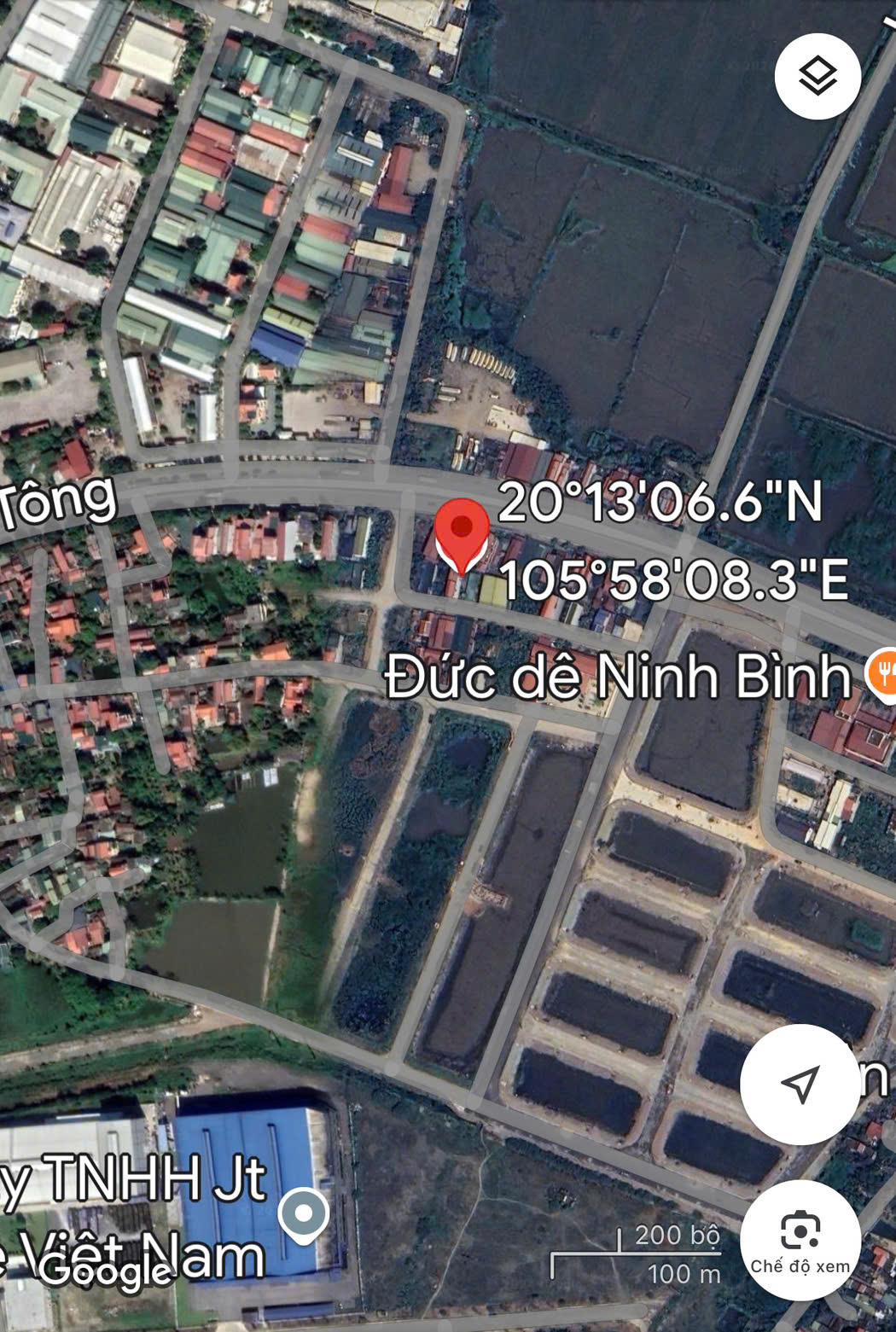Center map on my location
Image resolution: width=896 pixels, height=1332 pixels.
click(x=800, y=1084)
